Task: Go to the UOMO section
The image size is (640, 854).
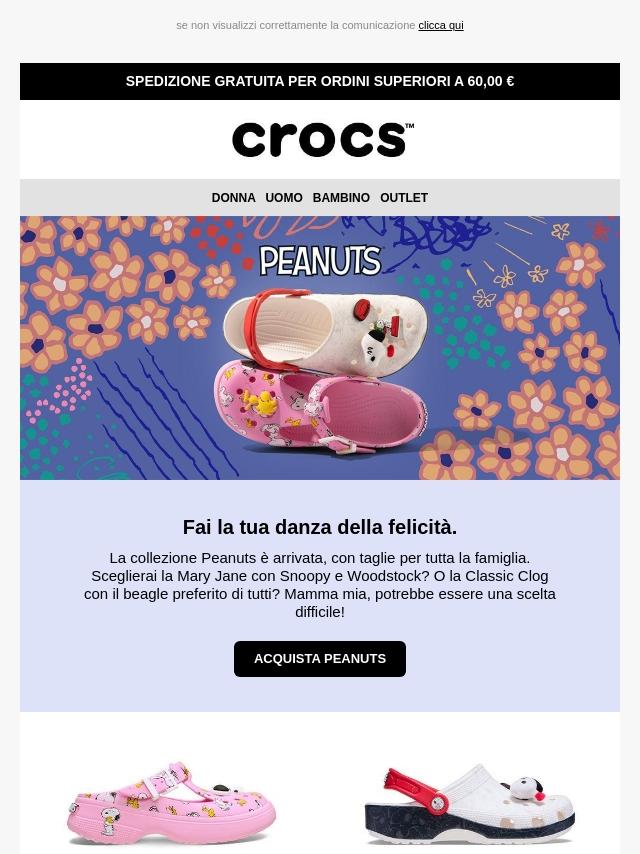Action: point(284,198)
